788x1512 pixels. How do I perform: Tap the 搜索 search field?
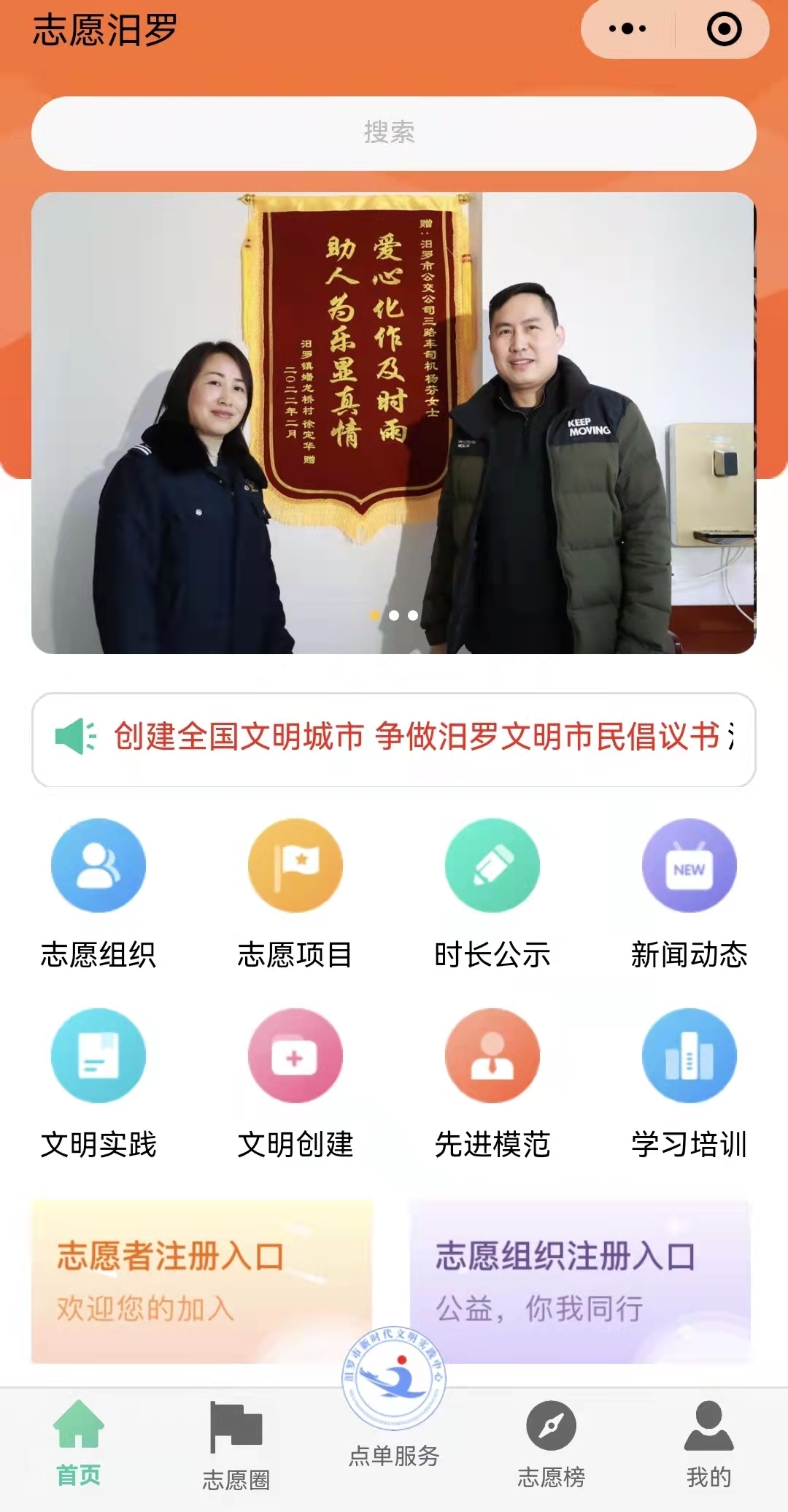point(393,133)
